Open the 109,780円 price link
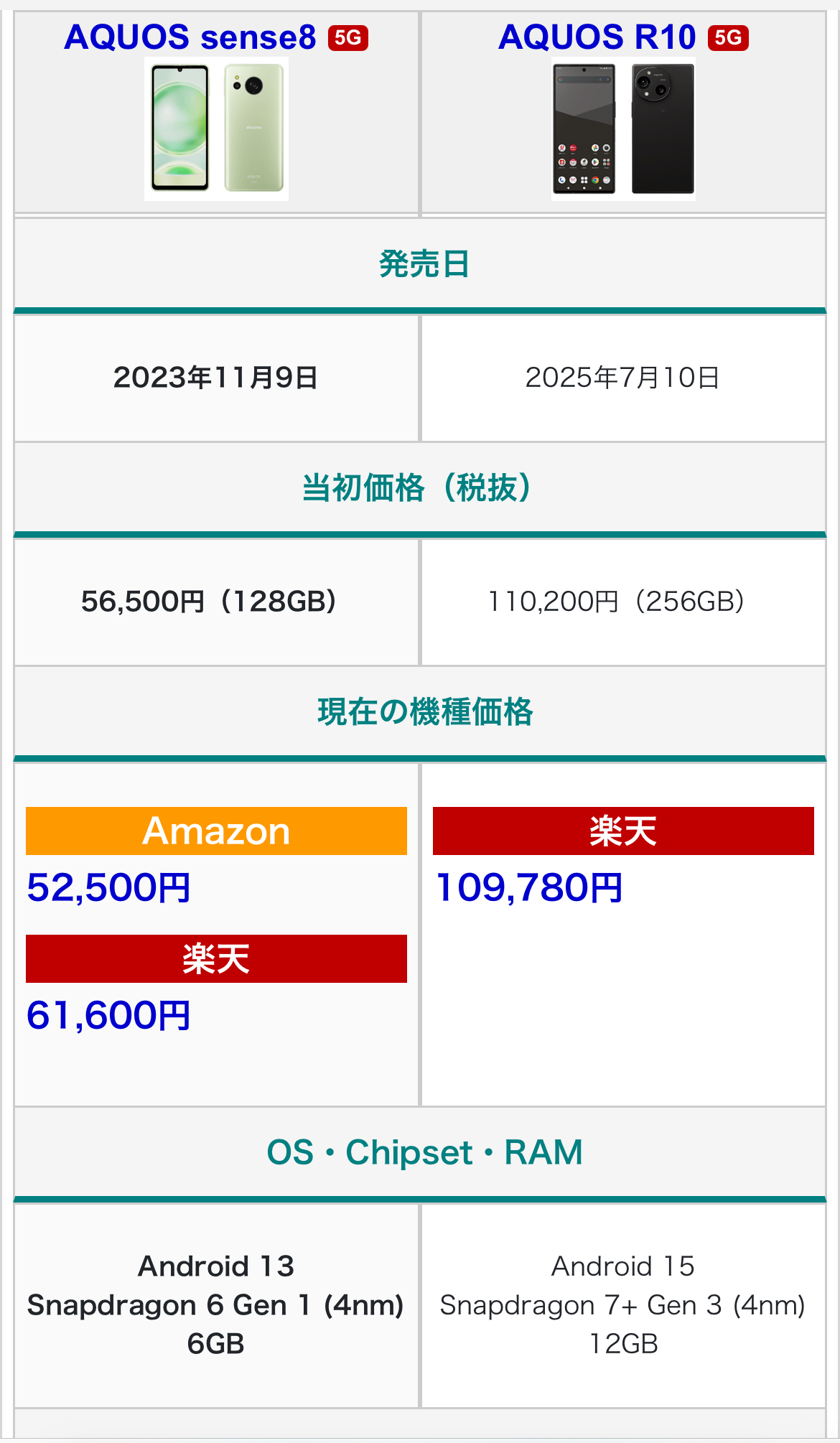Viewport: 840px width, 1443px height. coord(529,888)
